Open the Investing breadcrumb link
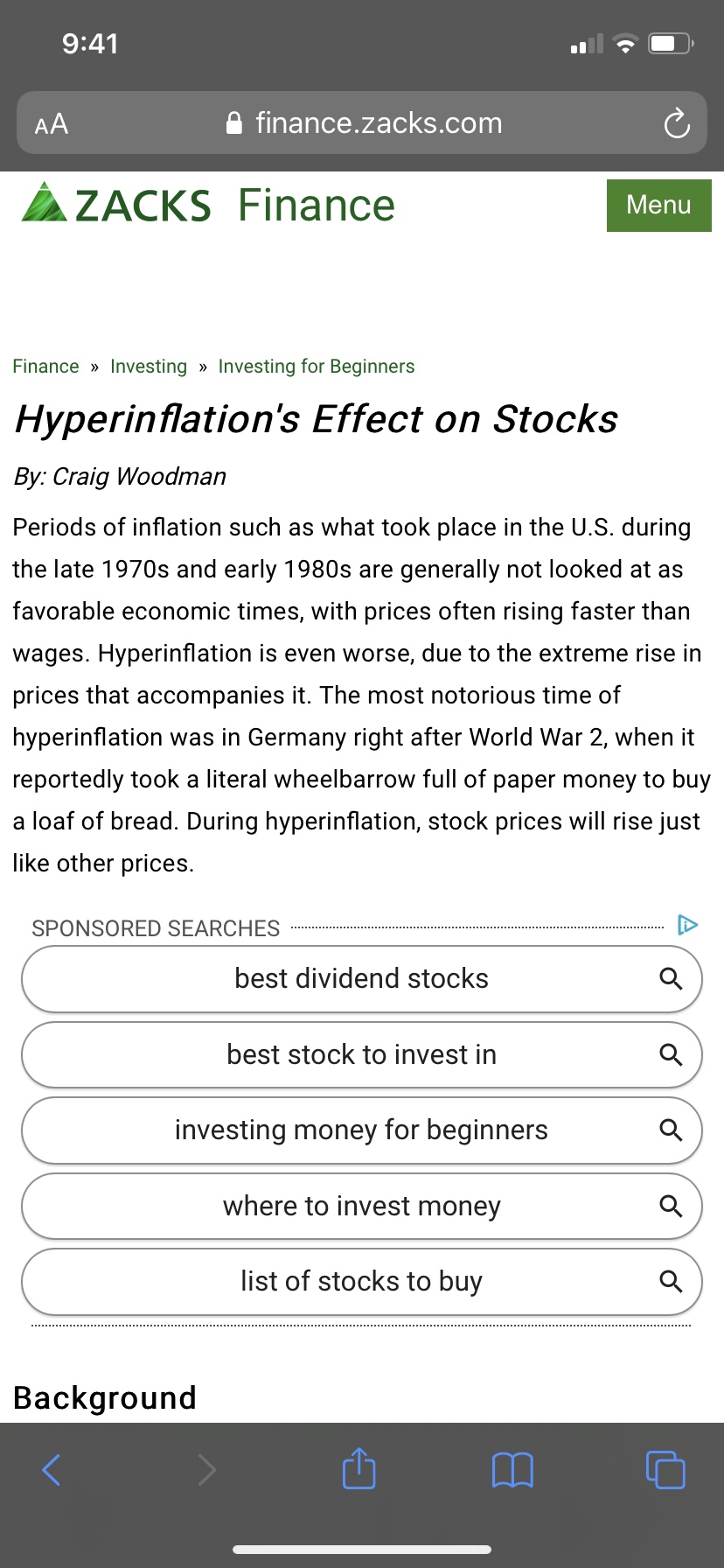The height and width of the screenshot is (1568, 724). (x=149, y=367)
